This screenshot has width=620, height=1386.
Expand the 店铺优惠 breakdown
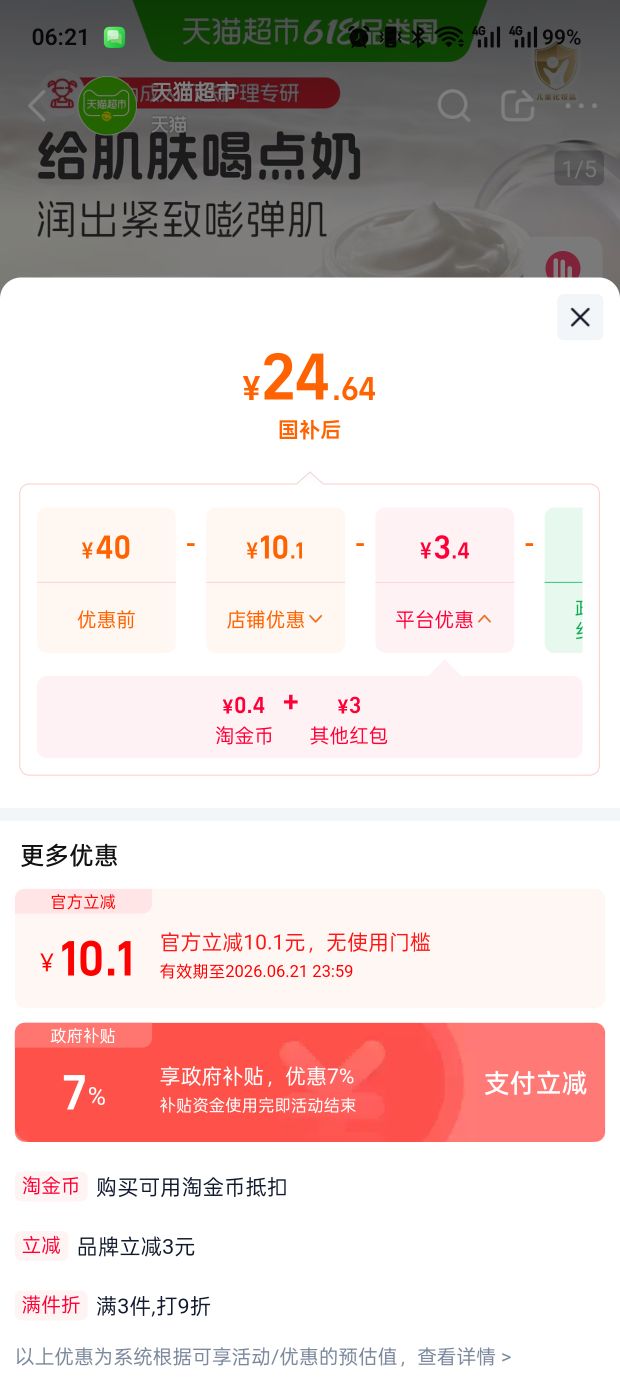point(275,619)
